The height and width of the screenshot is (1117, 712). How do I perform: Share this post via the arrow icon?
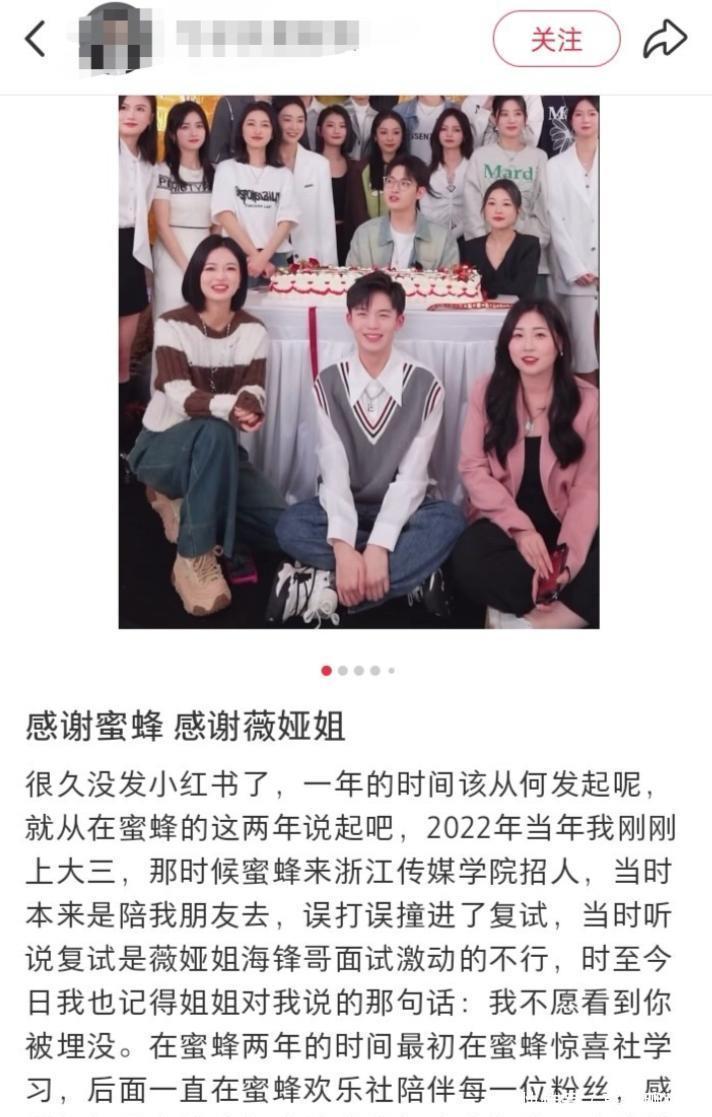(664, 40)
